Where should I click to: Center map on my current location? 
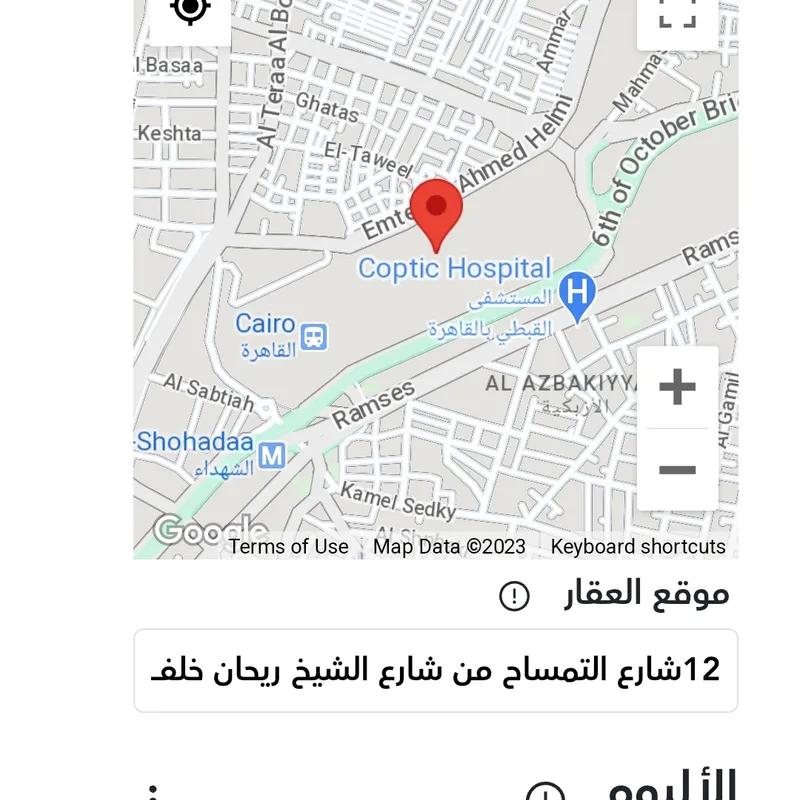(190, 12)
